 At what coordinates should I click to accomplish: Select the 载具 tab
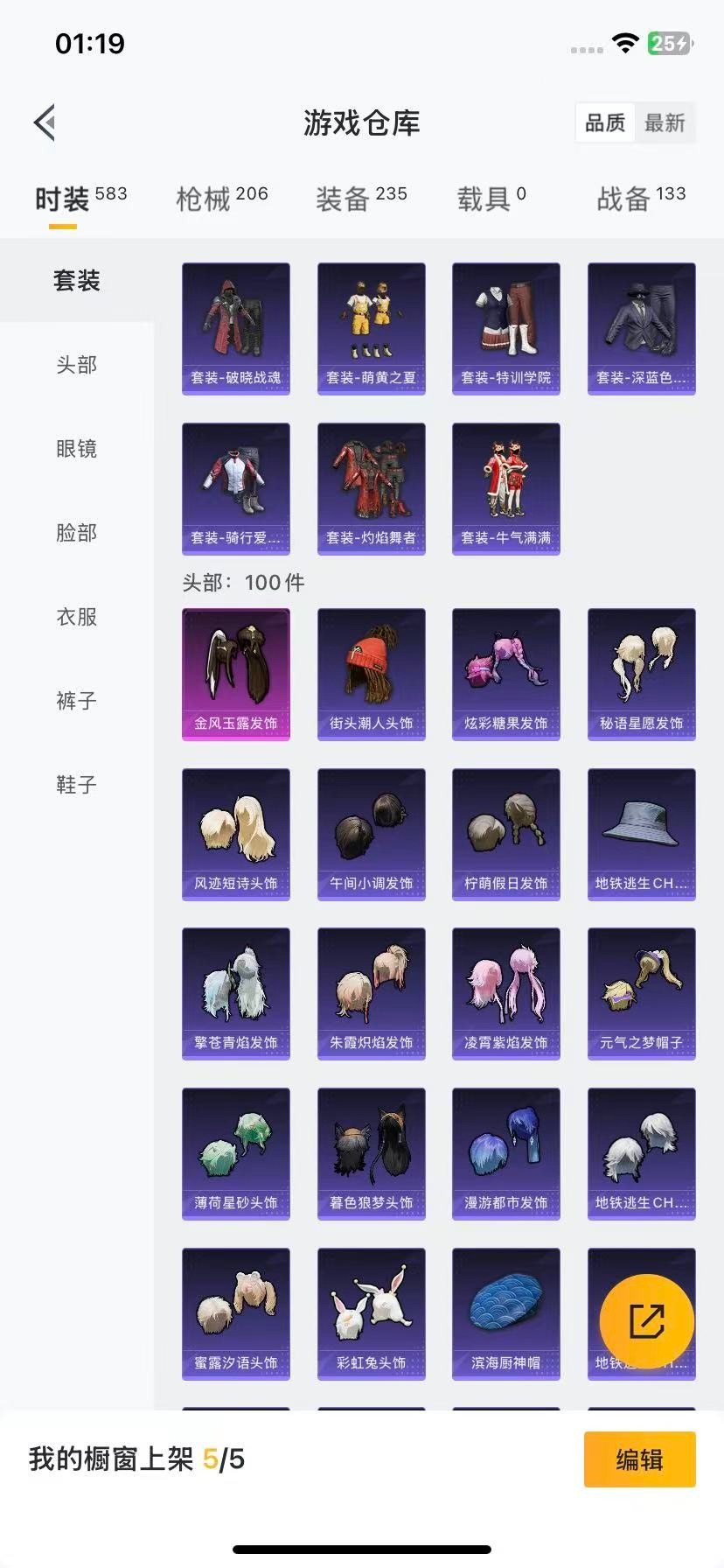click(492, 198)
